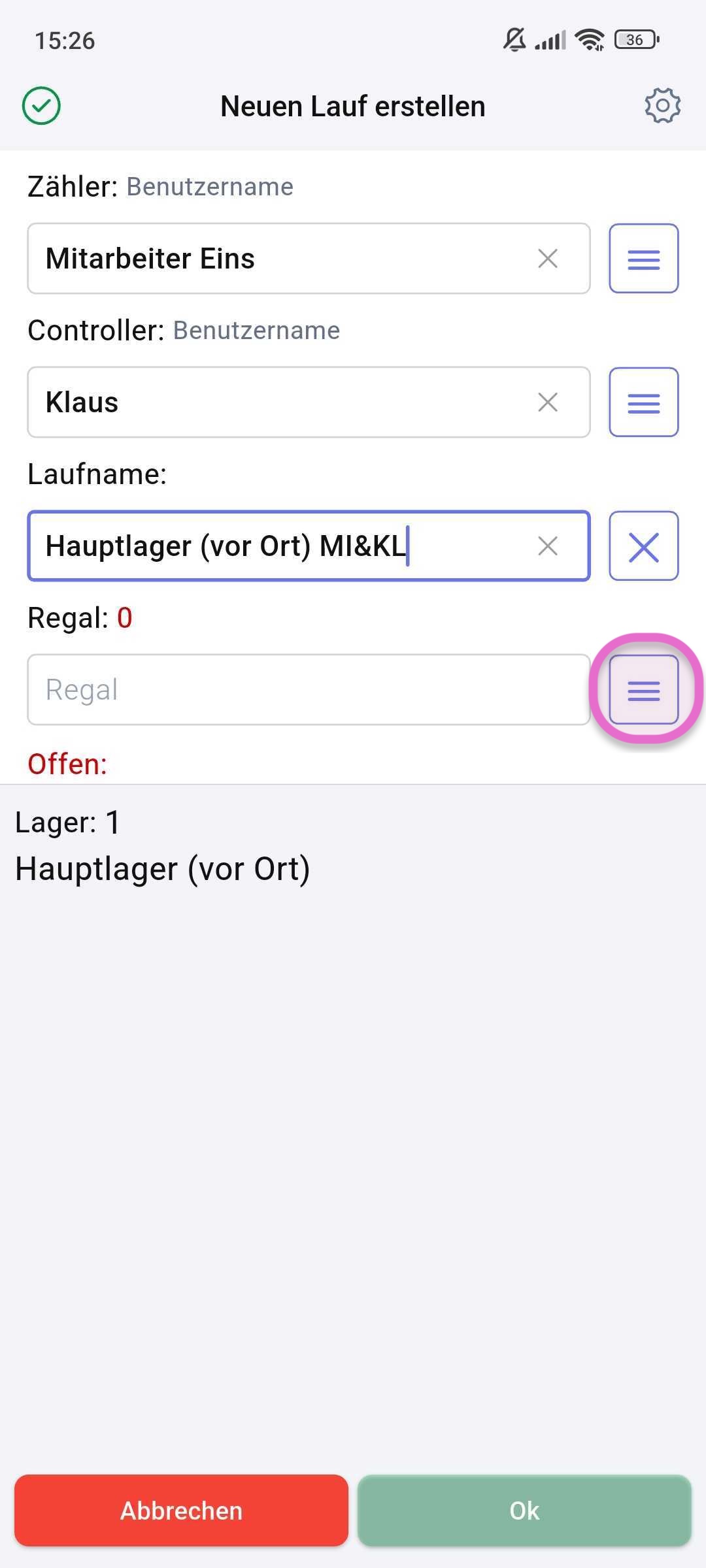This screenshot has width=706, height=1568.
Task: Click the green checkmark confirmation icon
Action: tap(41, 106)
